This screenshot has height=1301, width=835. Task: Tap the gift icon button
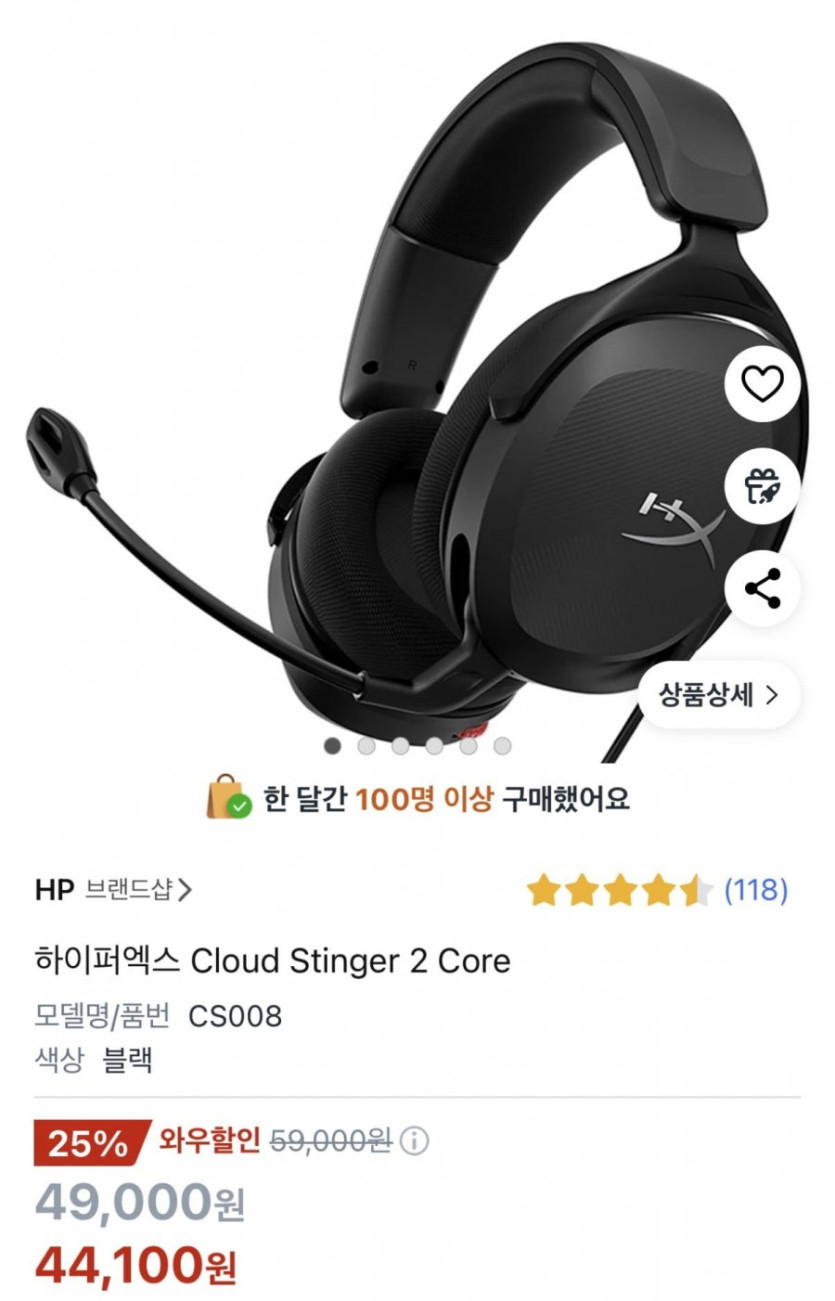click(x=762, y=487)
